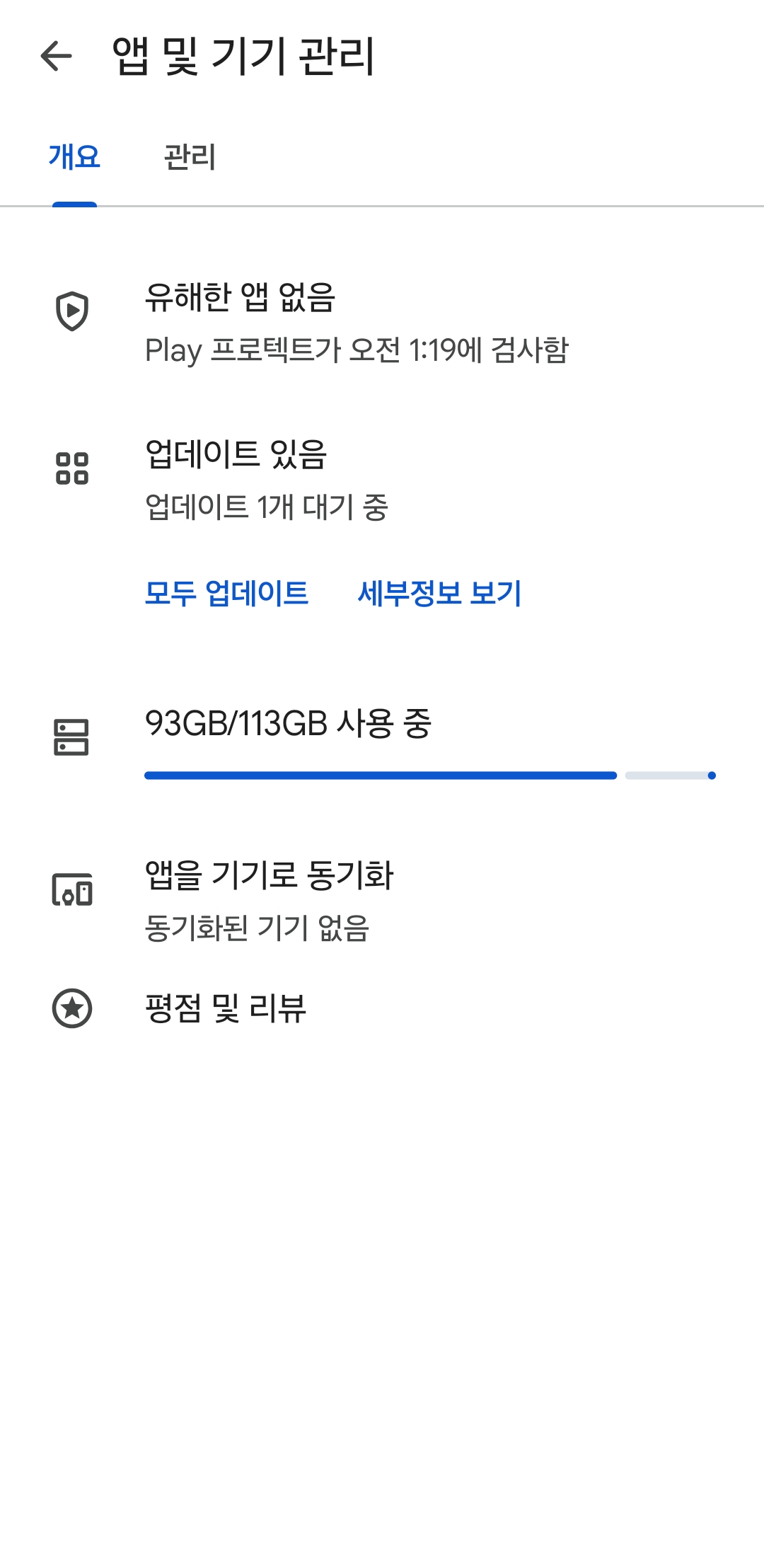
Task: Tap 세부정보 보기 for pending updates
Action: tap(439, 593)
